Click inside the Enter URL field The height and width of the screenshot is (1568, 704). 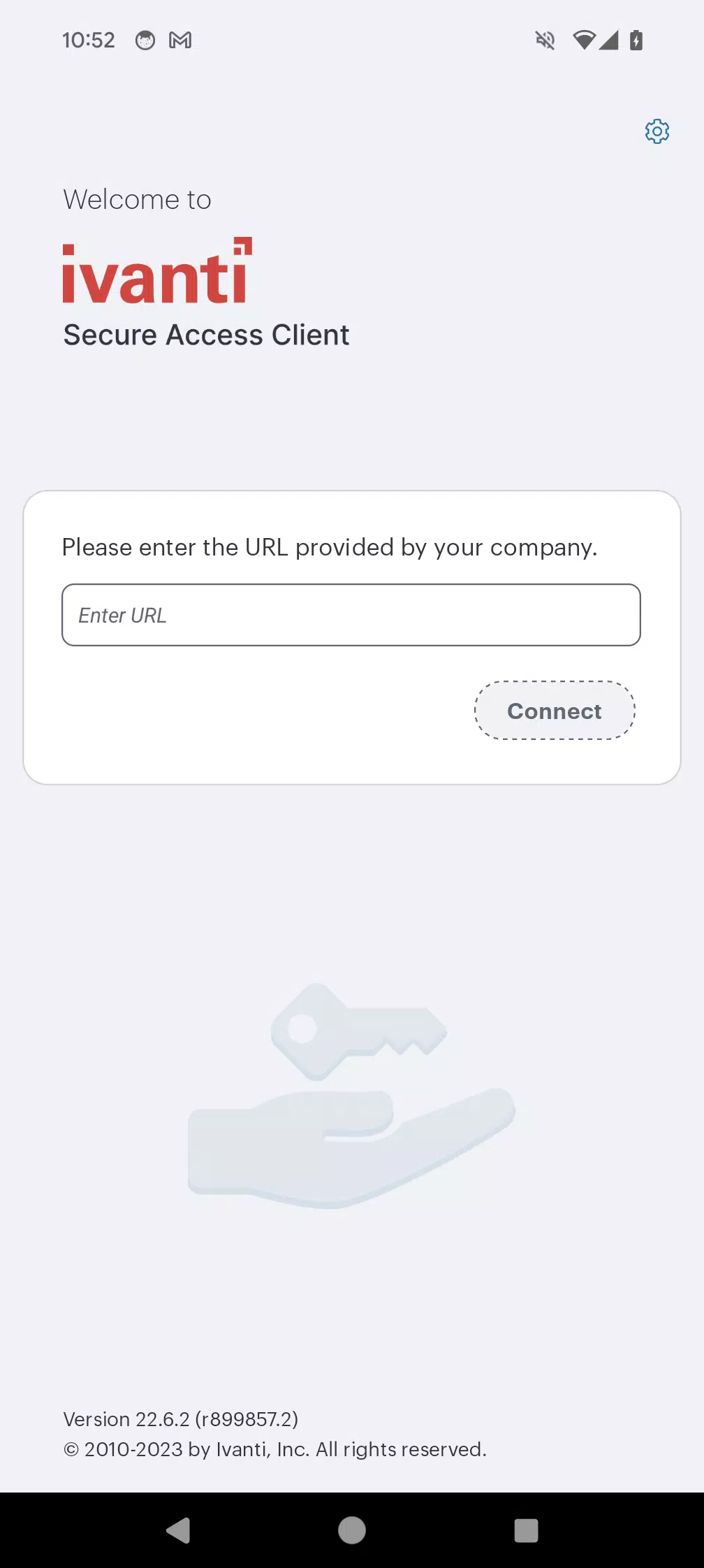pos(351,615)
